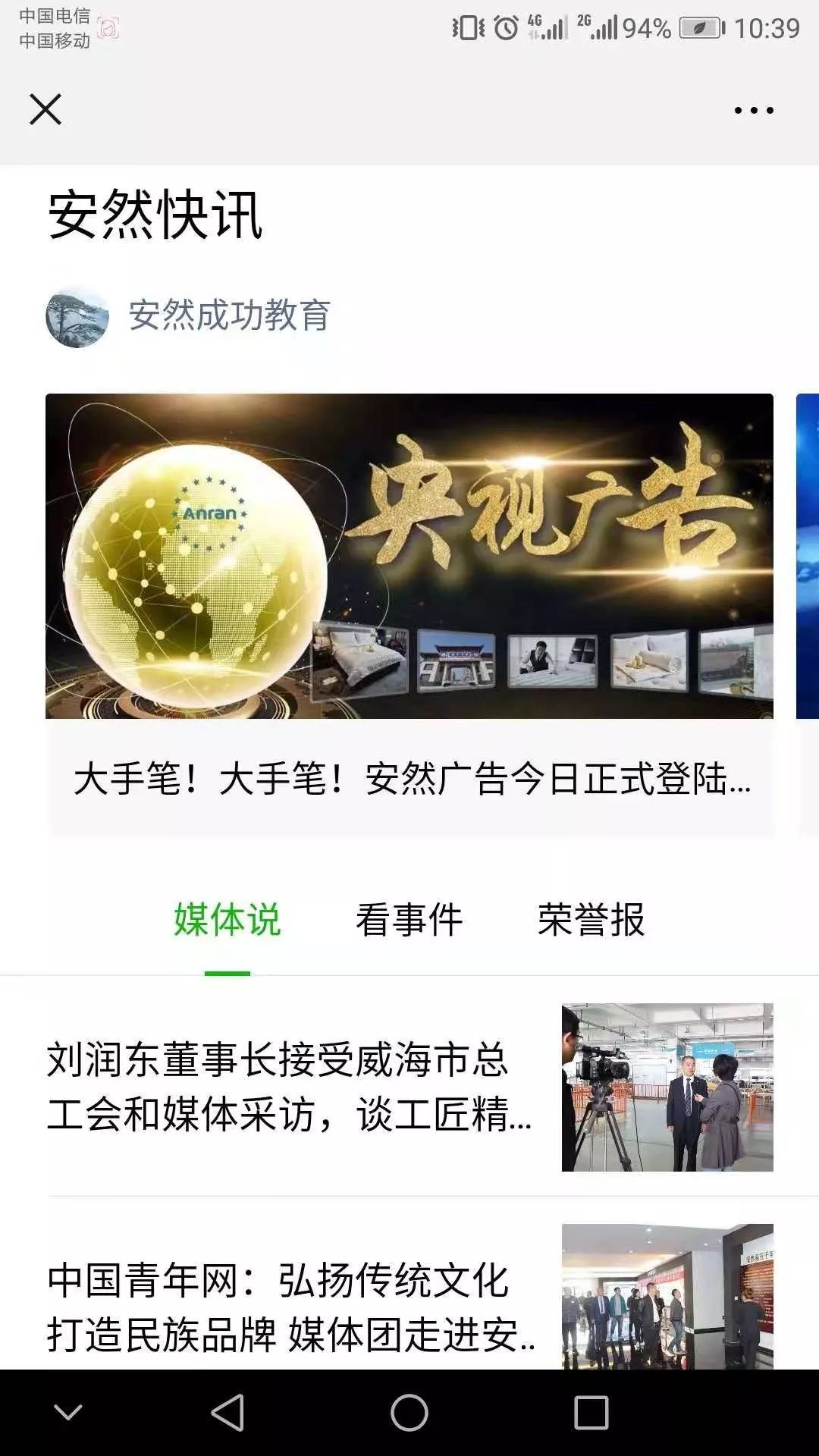Read the 中国青年网 article
Image resolution: width=819 pixels, height=1456 pixels.
288,1306
